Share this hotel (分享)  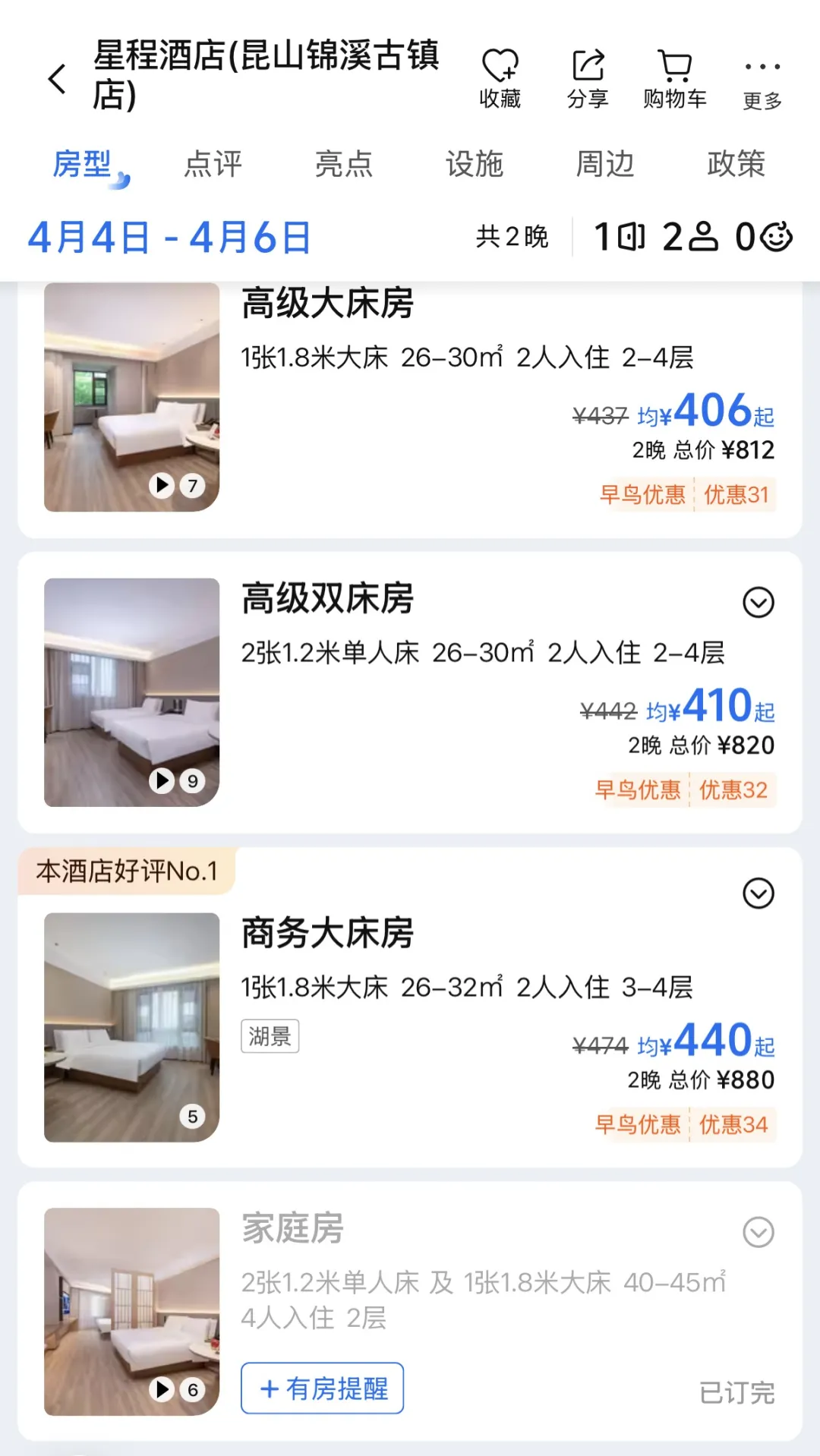(588, 77)
